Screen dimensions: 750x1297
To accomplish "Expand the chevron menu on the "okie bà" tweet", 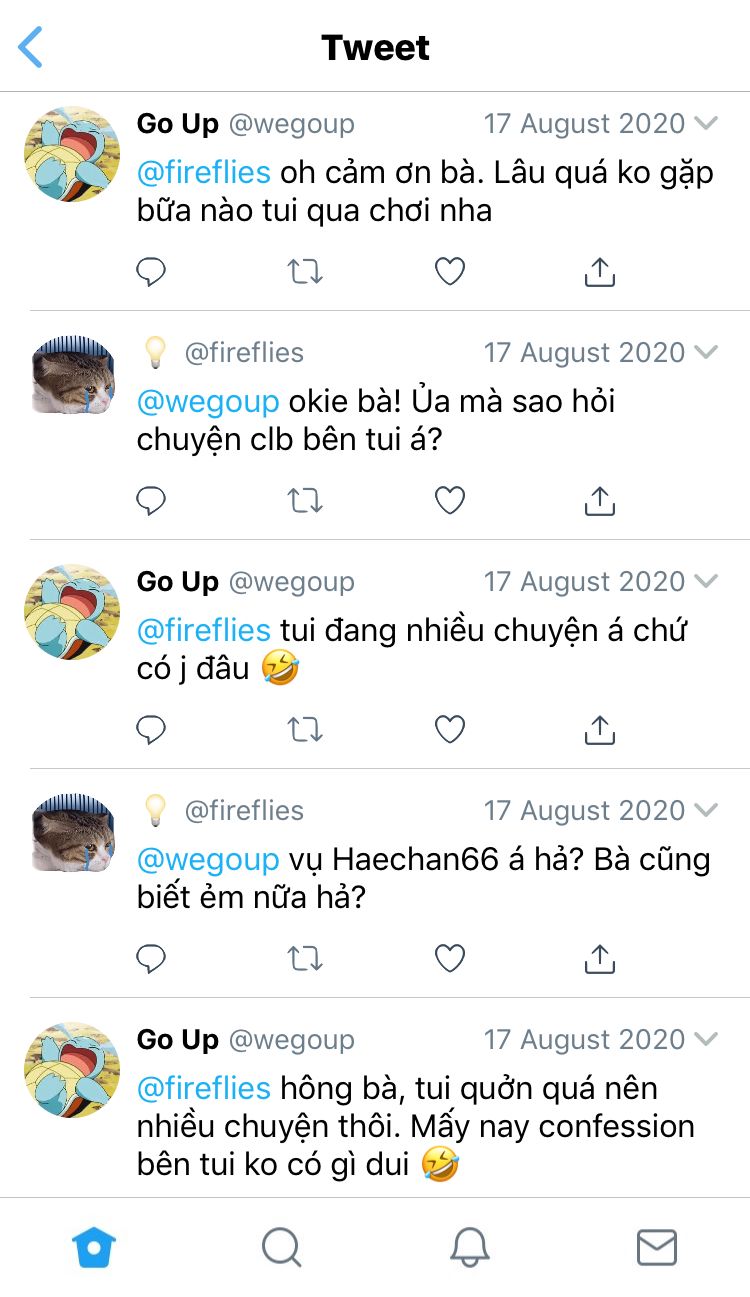I will [706, 352].
